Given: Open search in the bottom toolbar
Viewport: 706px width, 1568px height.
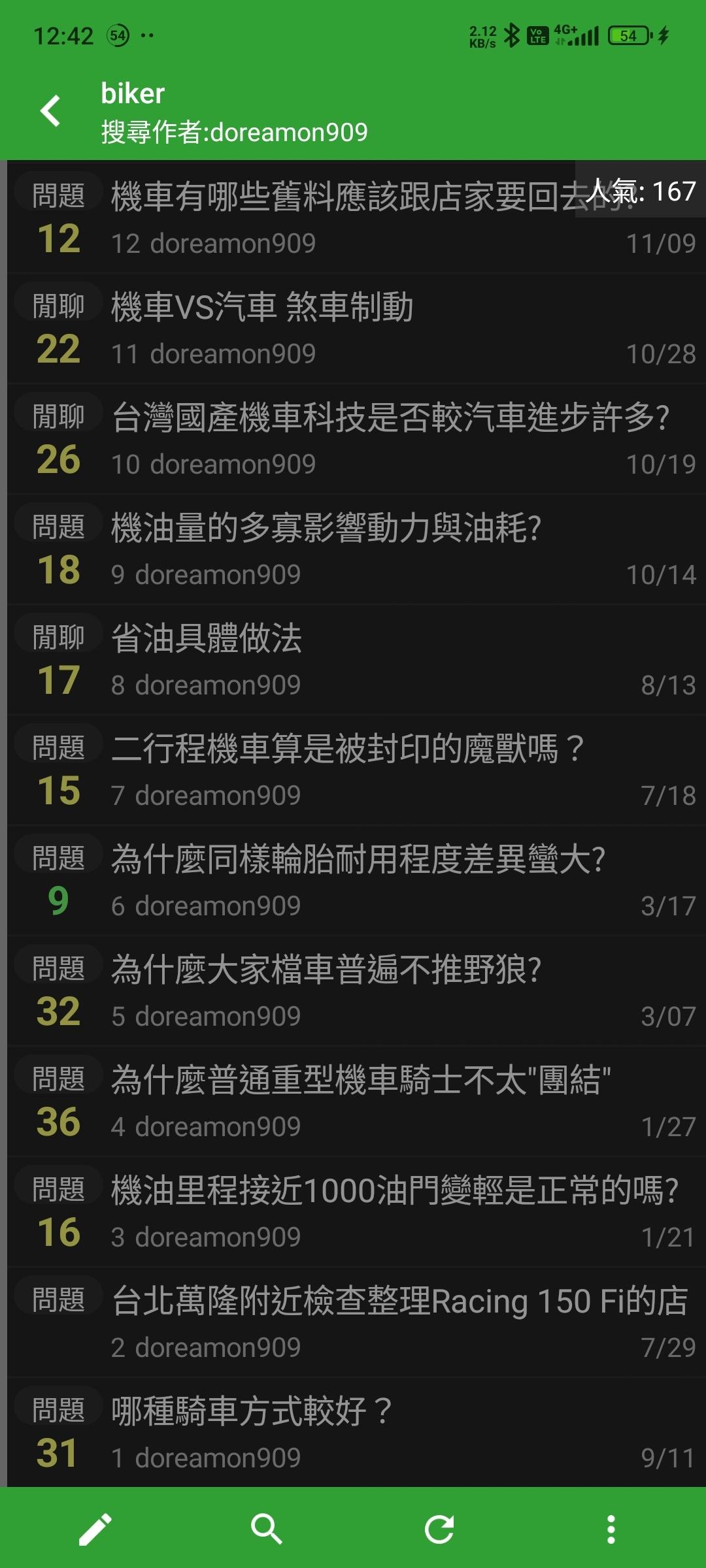Looking at the screenshot, I should pos(267,1529).
